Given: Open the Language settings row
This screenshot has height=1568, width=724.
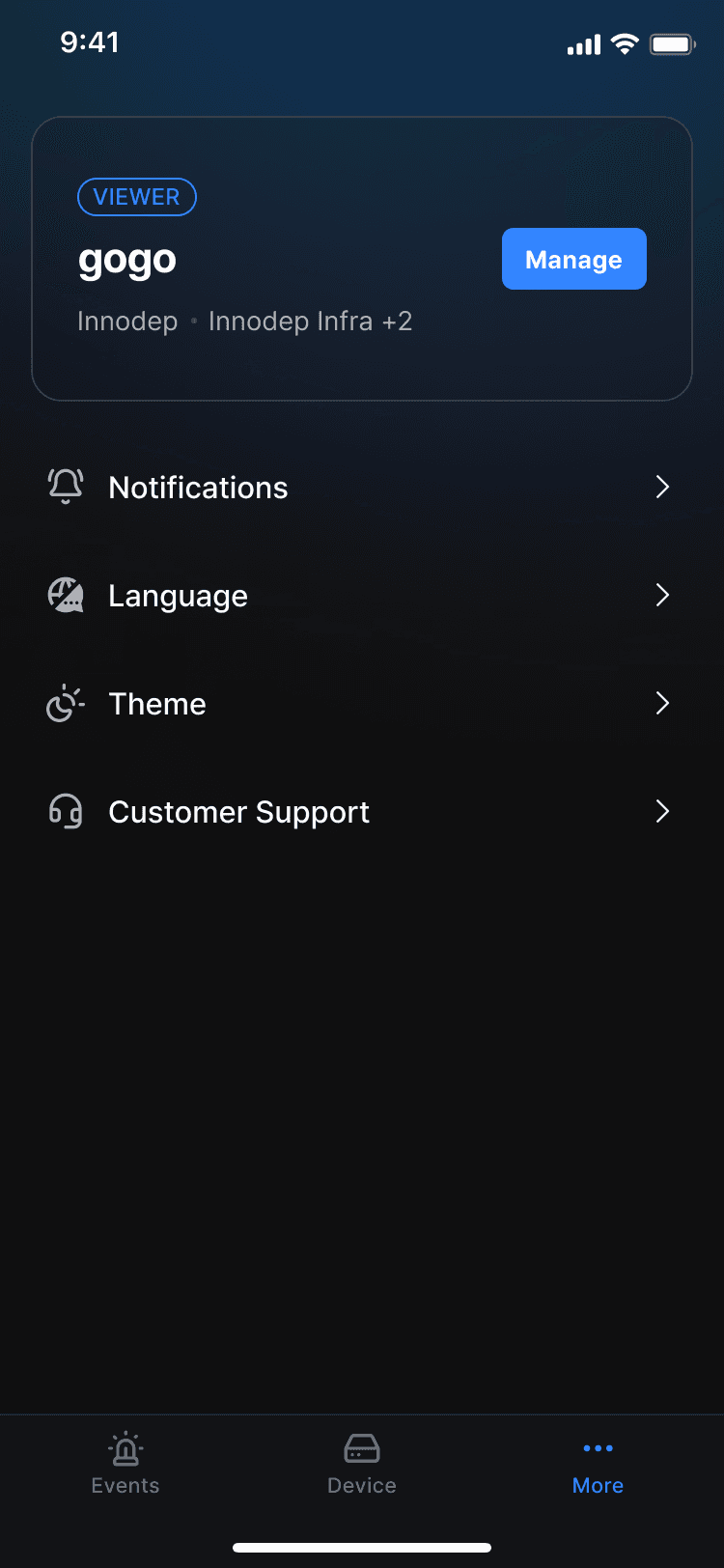Looking at the screenshot, I should point(359,596).
